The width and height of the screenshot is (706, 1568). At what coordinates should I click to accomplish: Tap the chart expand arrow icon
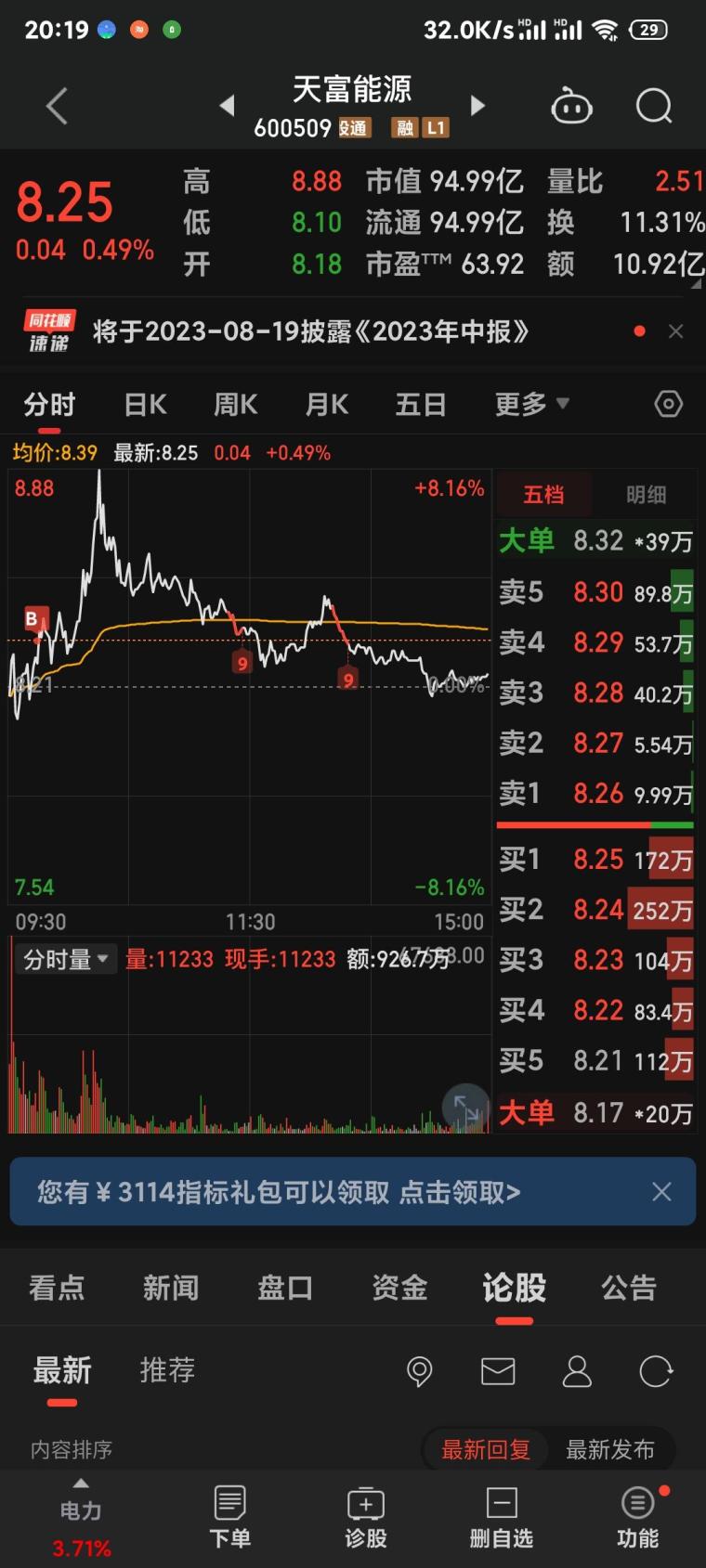[465, 1108]
